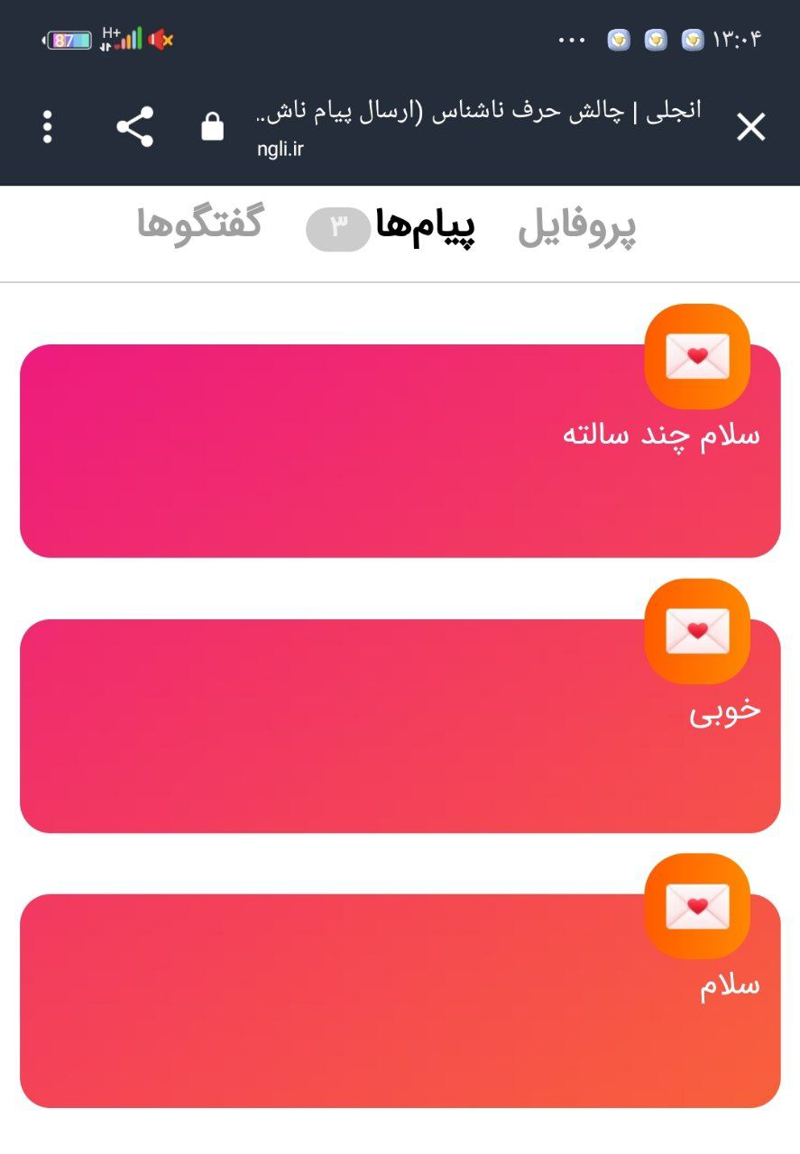Close the in-app browser tab
The width and height of the screenshot is (800, 1154).
pyautogui.click(x=750, y=127)
